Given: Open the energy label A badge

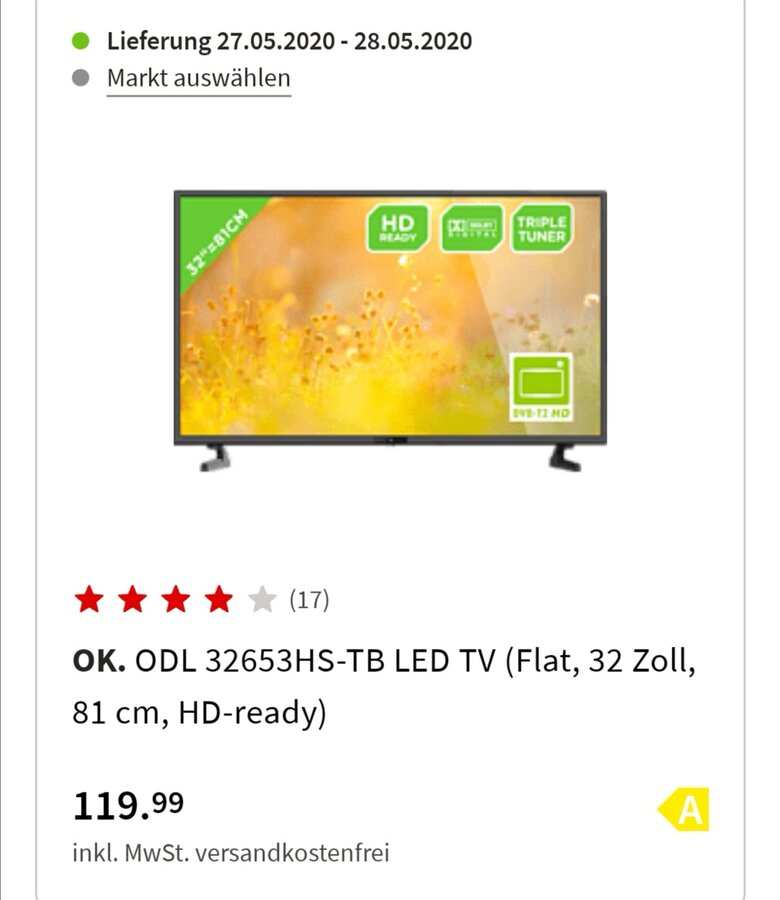Looking at the screenshot, I should tap(685, 810).
